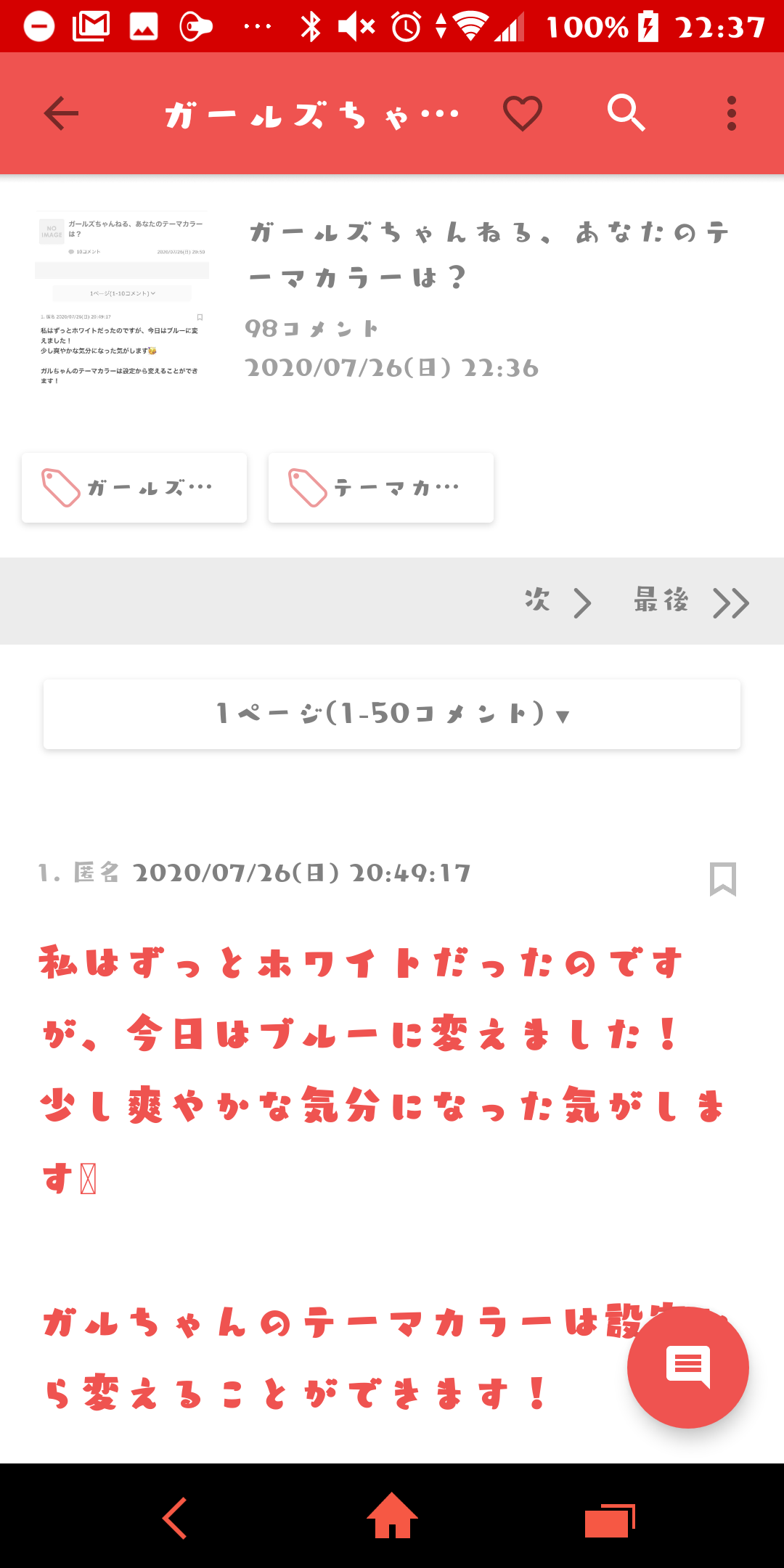Go to the next page (次)
This screenshot has width=784, height=1568.
[x=558, y=602]
